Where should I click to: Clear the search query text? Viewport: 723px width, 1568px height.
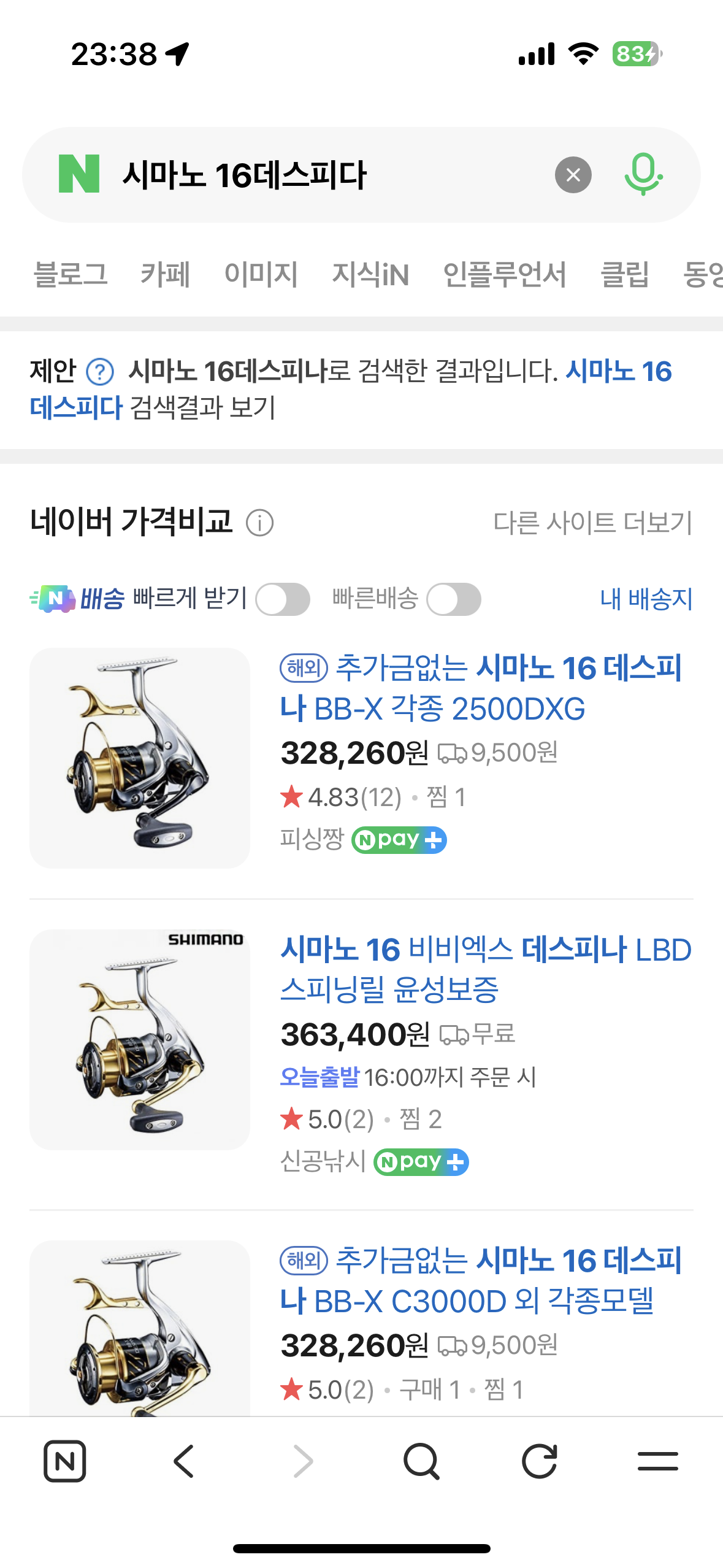point(573,175)
